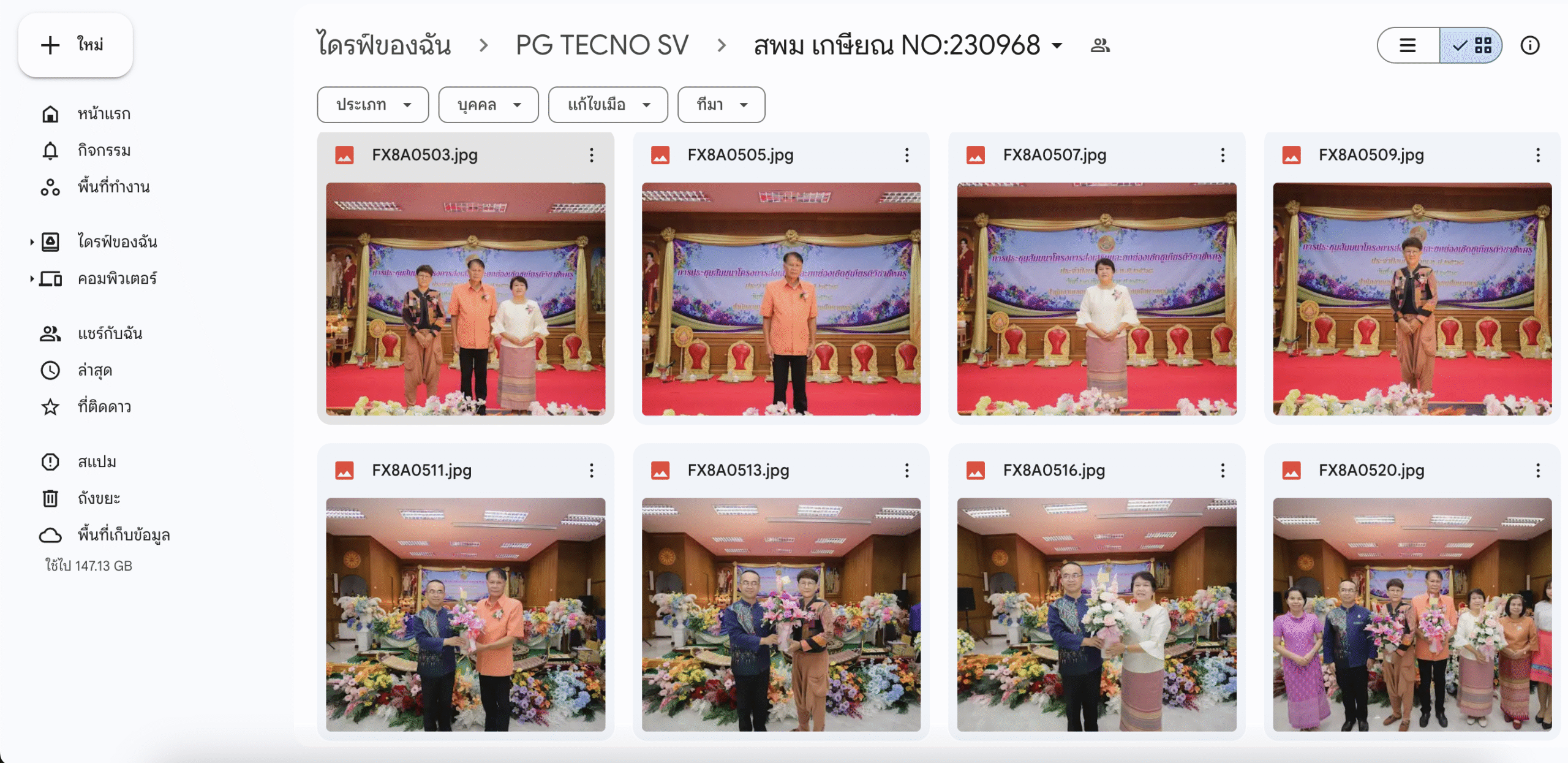Switch to list view layout
The image size is (1568, 763).
point(1408,45)
